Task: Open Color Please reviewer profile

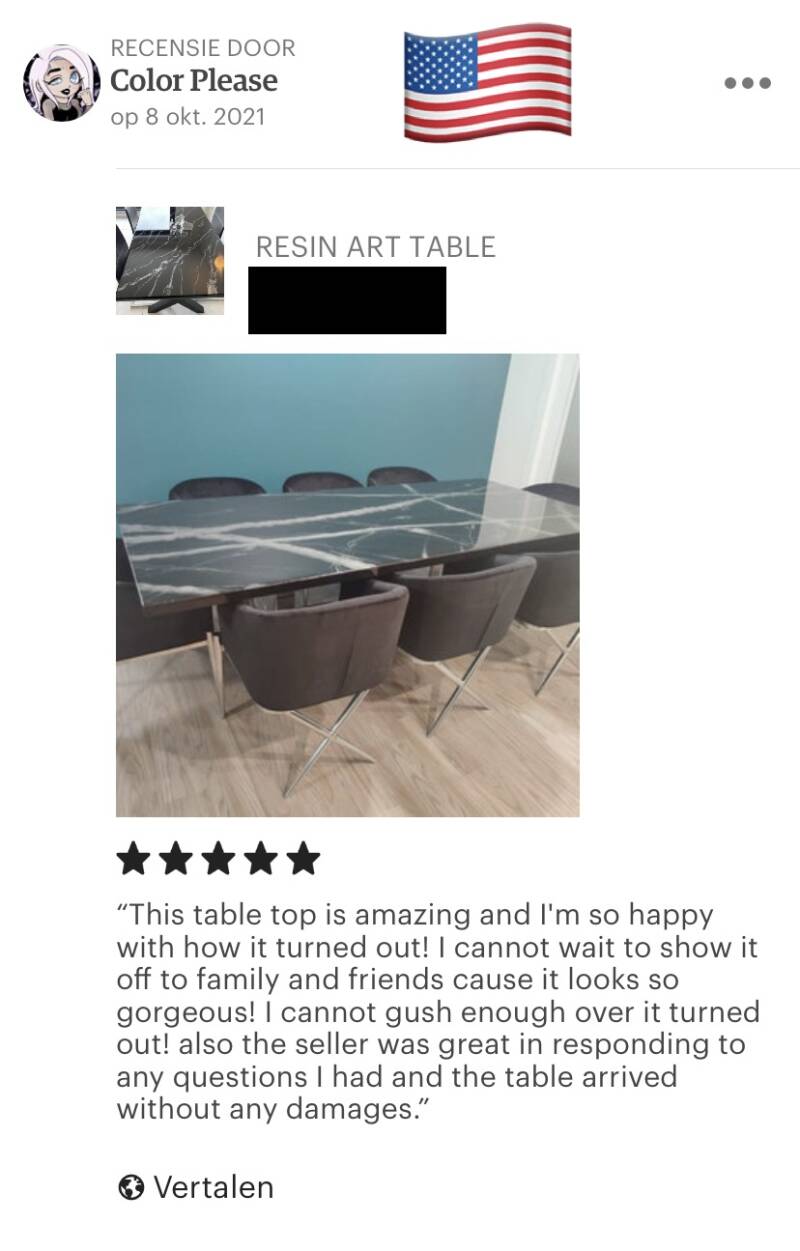Action: click(194, 81)
